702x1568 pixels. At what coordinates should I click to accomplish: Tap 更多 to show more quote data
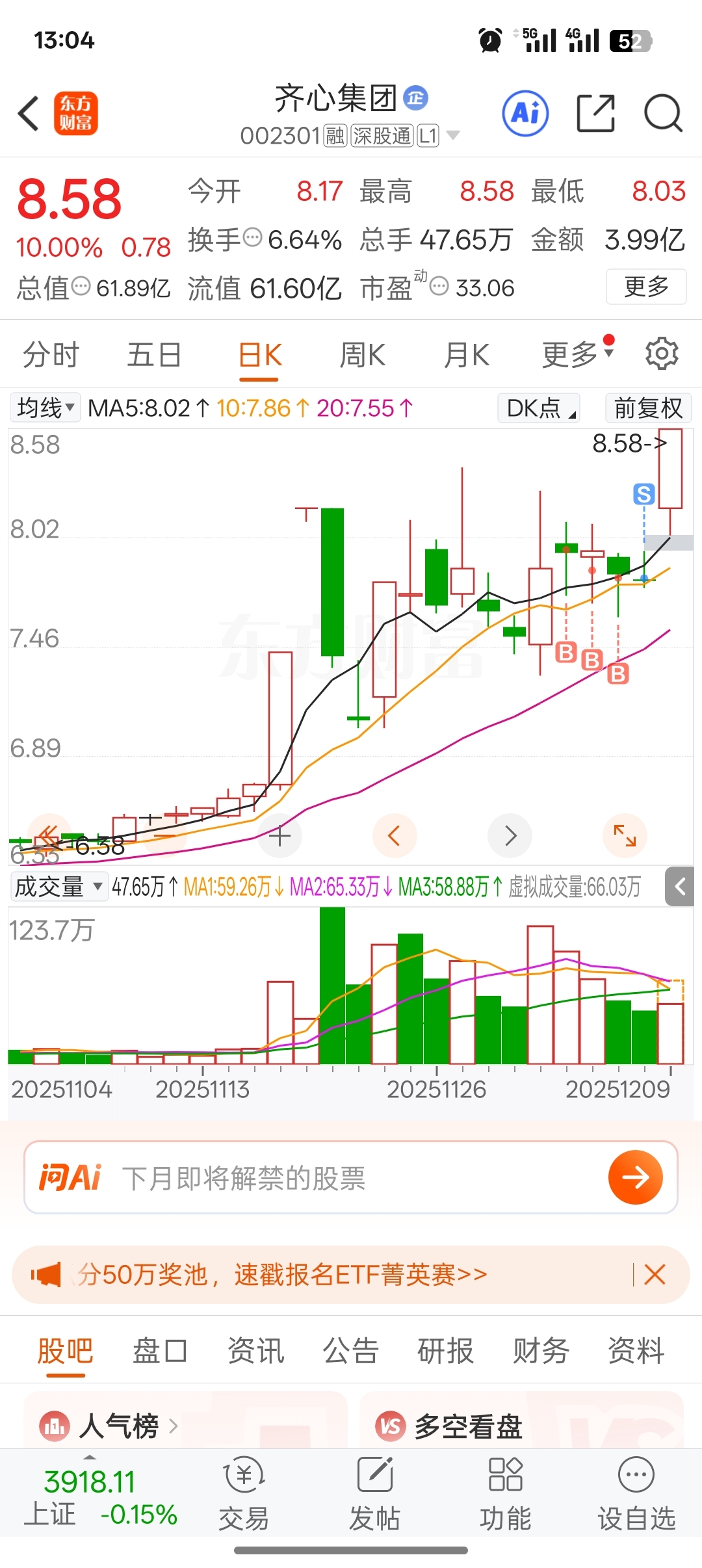pyautogui.click(x=646, y=287)
